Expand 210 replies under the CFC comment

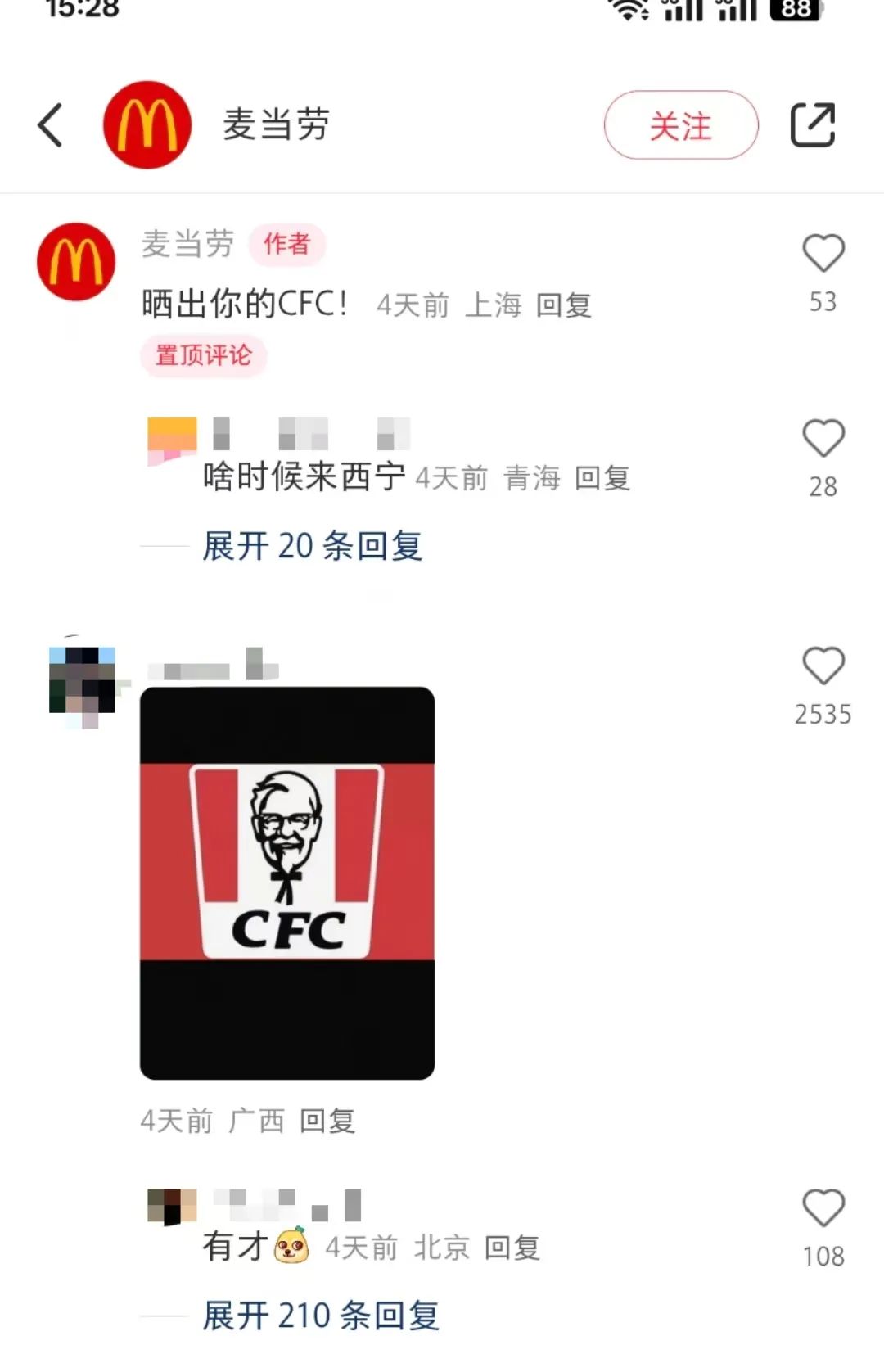[x=321, y=1316]
